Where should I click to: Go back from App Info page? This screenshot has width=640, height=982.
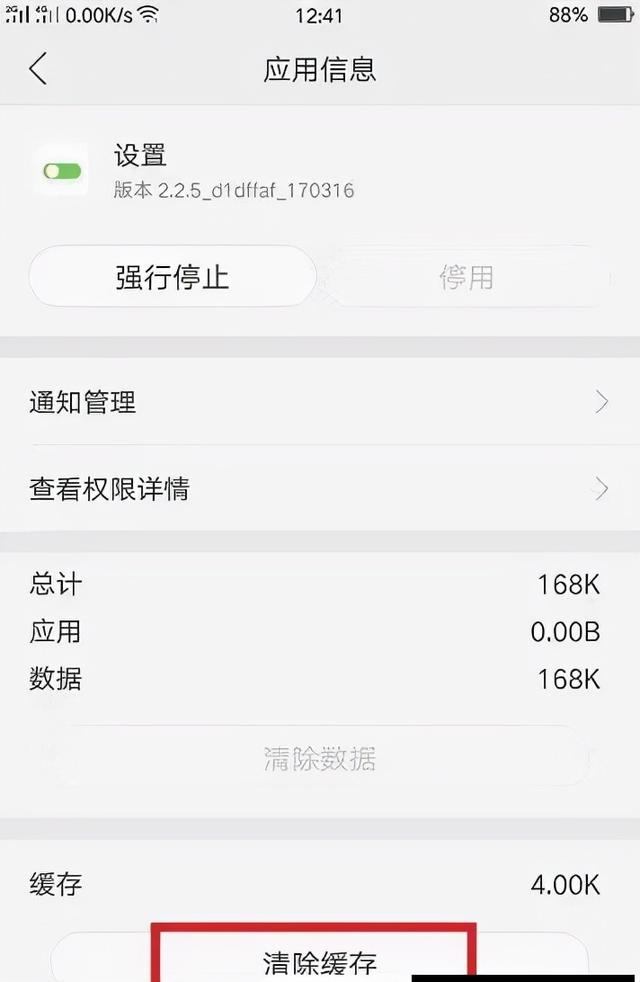click(38, 69)
